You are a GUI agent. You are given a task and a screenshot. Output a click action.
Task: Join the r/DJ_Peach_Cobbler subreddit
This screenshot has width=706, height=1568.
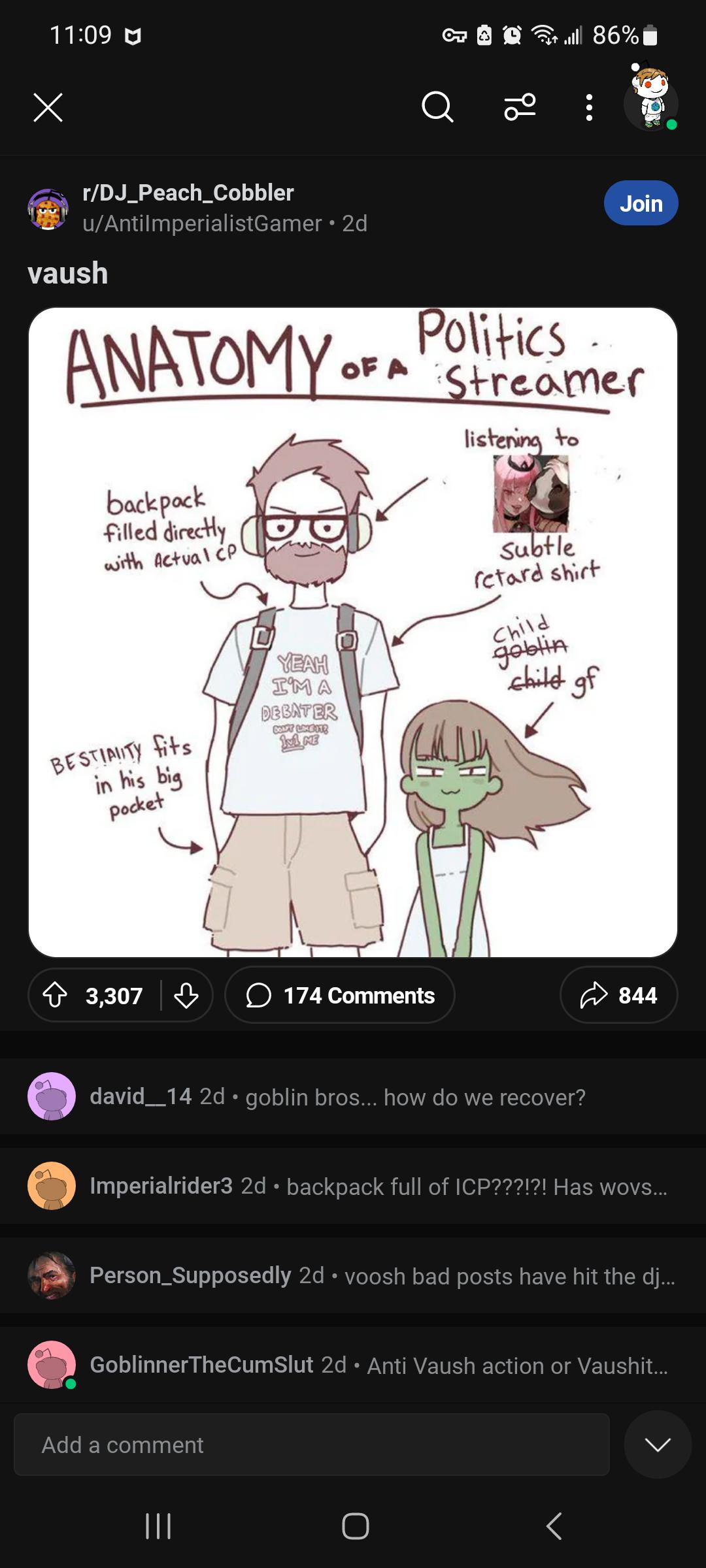click(640, 203)
